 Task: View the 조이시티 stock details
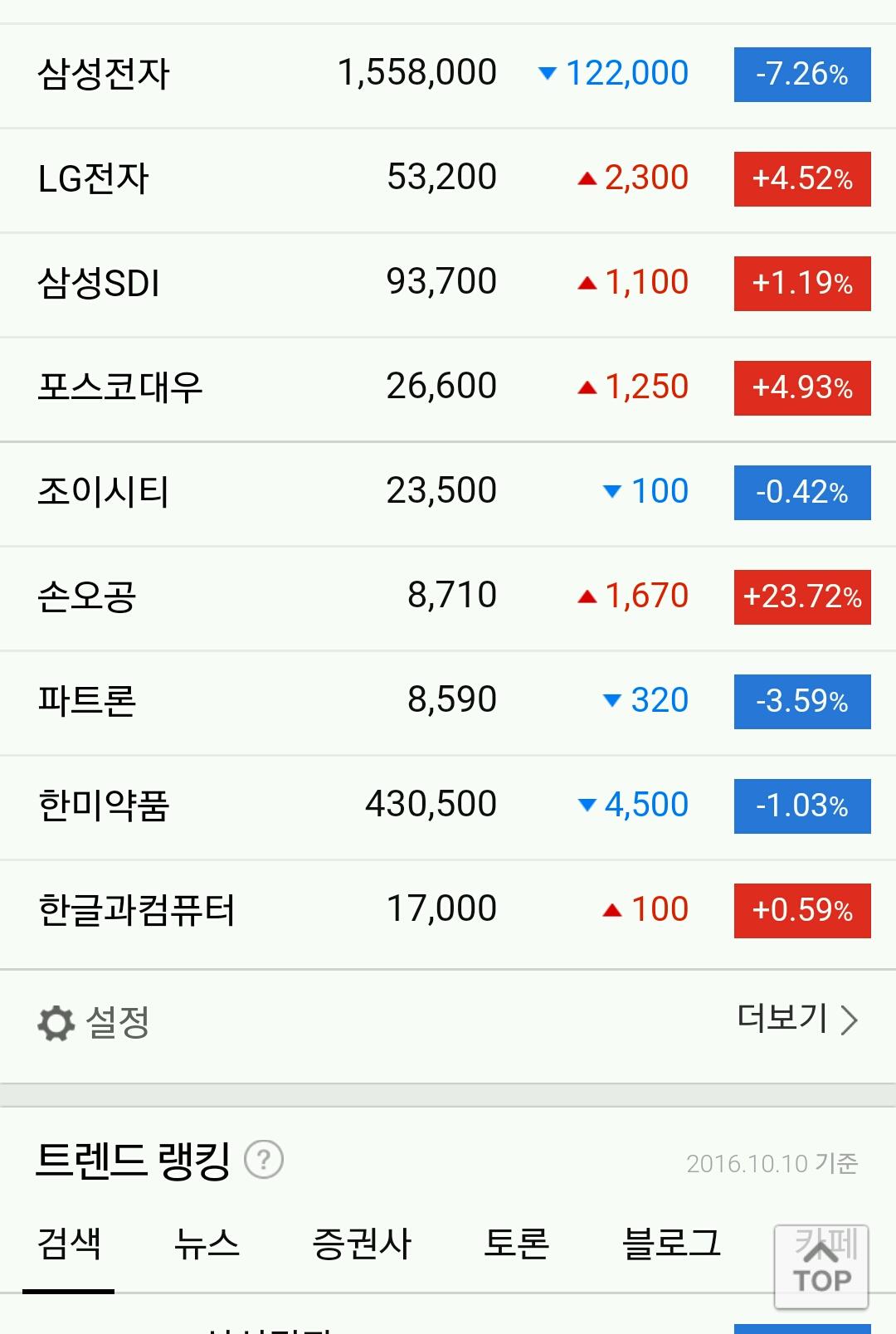[x=104, y=492]
